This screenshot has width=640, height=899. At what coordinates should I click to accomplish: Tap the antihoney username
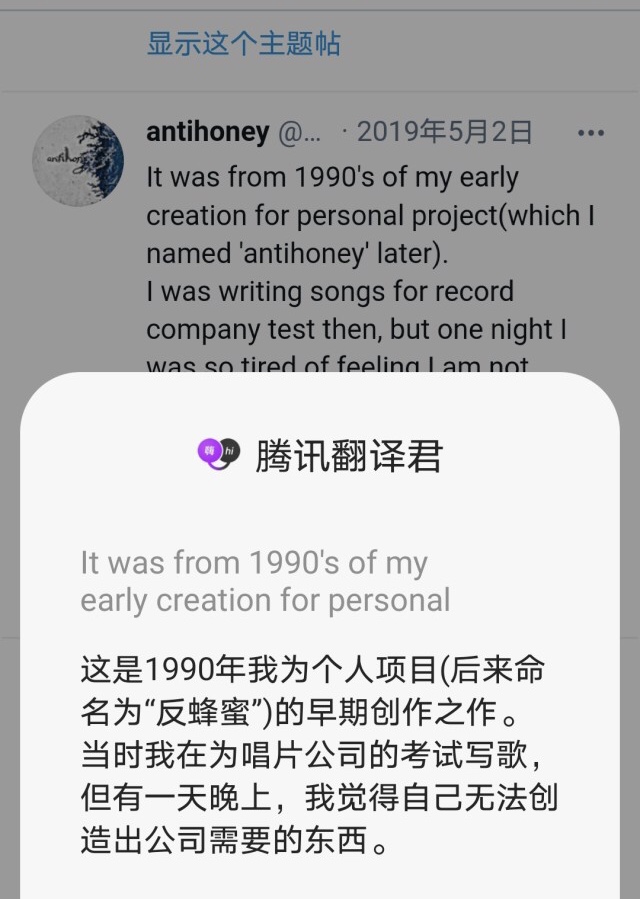[207, 132]
